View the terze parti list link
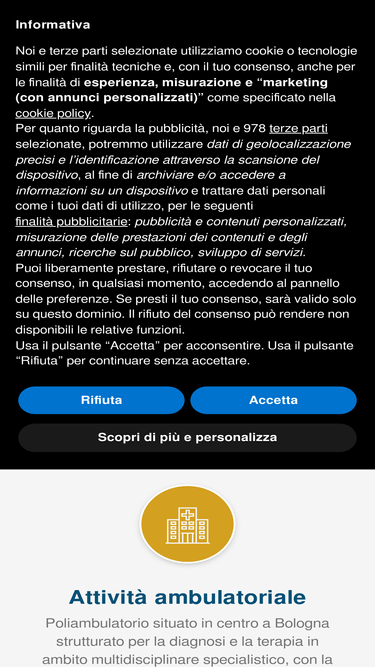 click(x=298, y=128)
